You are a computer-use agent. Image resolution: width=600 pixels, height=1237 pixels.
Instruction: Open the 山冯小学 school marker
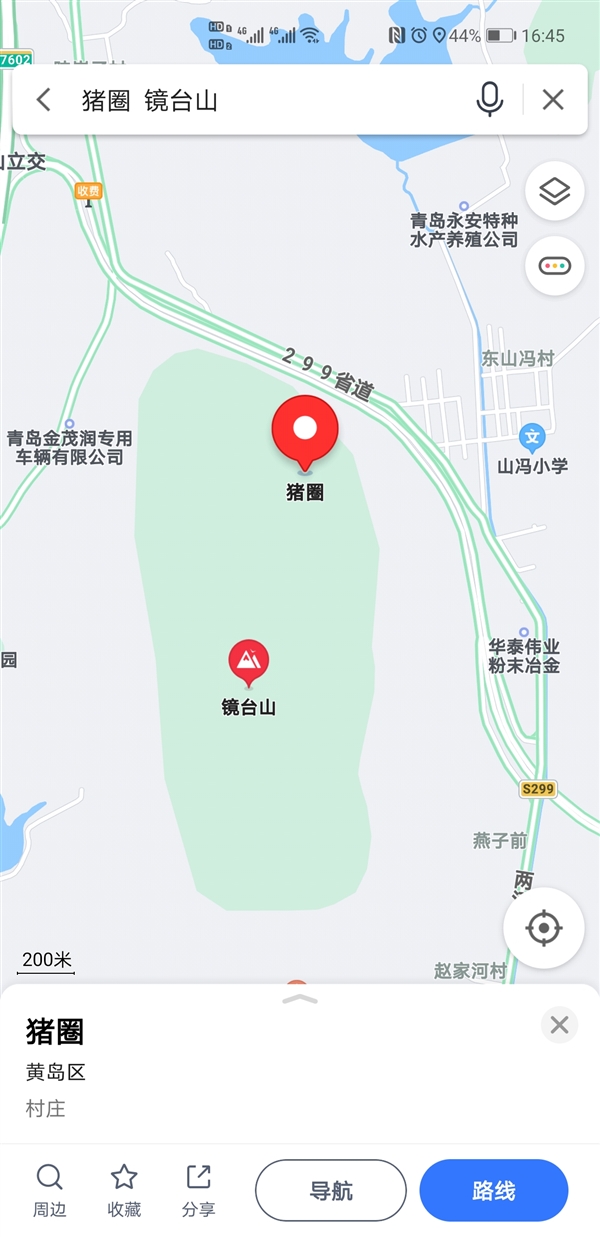click(533, 437)
